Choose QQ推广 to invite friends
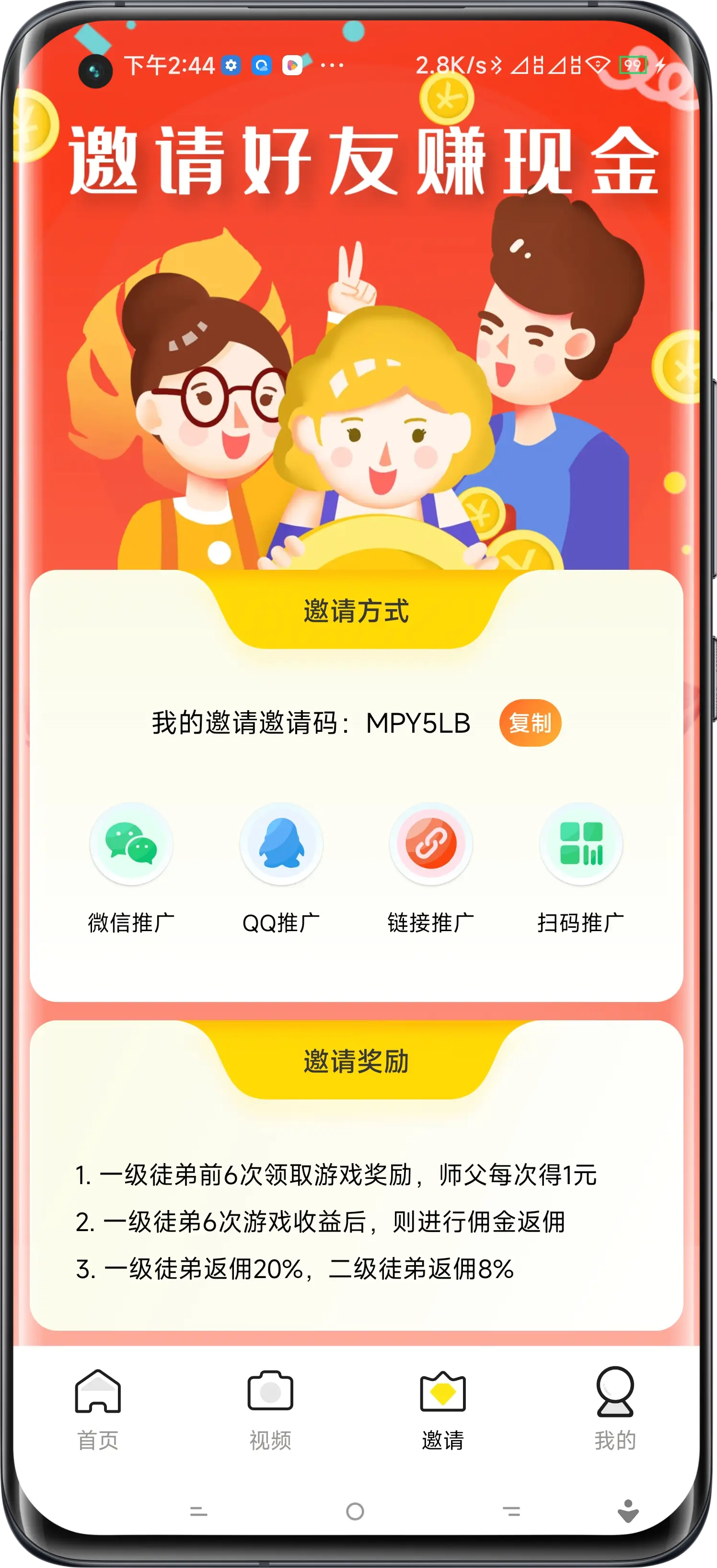This screenshot has width=717, height=1568. click(x=281, y=845)
